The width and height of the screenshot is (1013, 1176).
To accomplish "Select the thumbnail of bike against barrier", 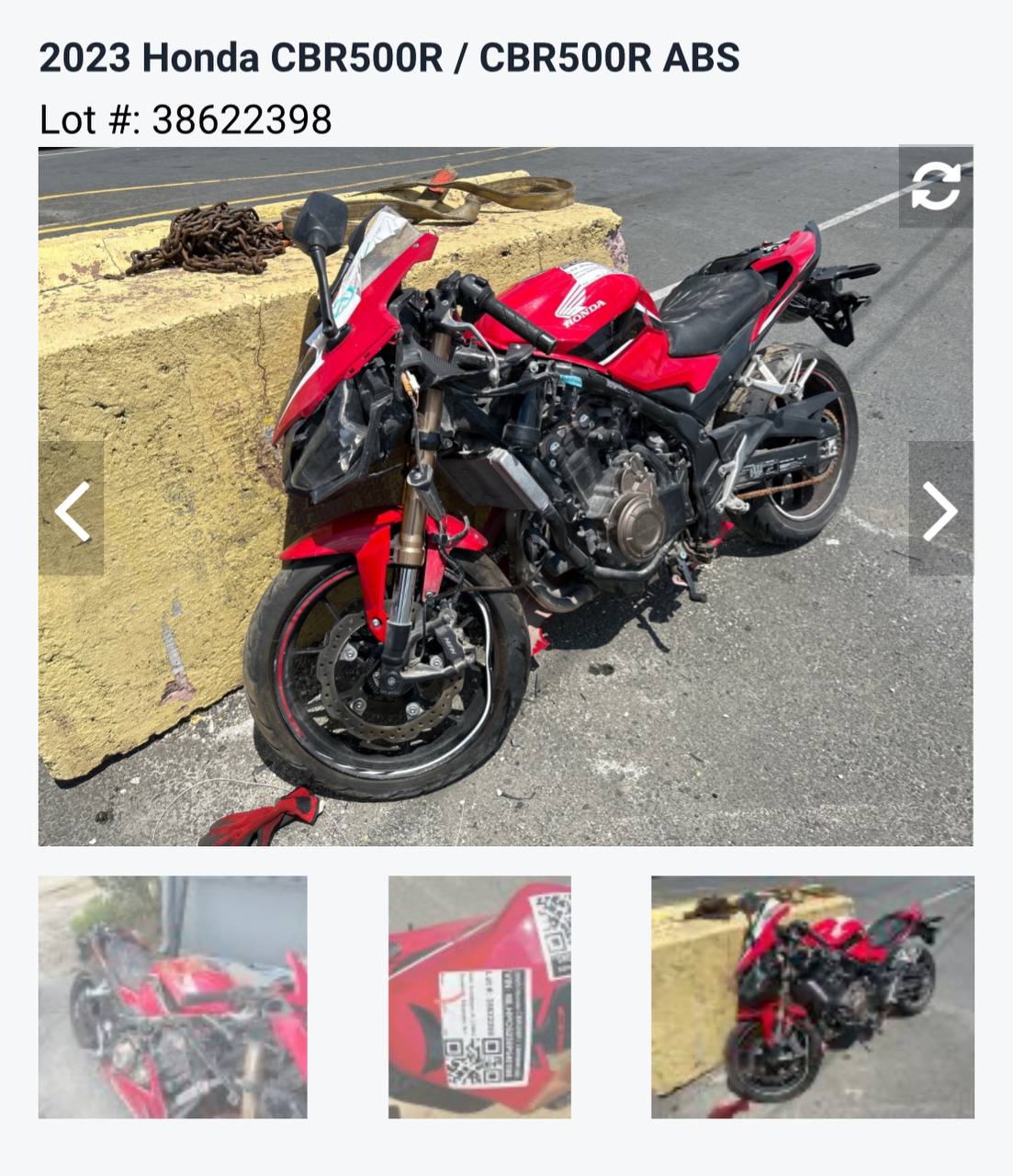I will [812, 997].
